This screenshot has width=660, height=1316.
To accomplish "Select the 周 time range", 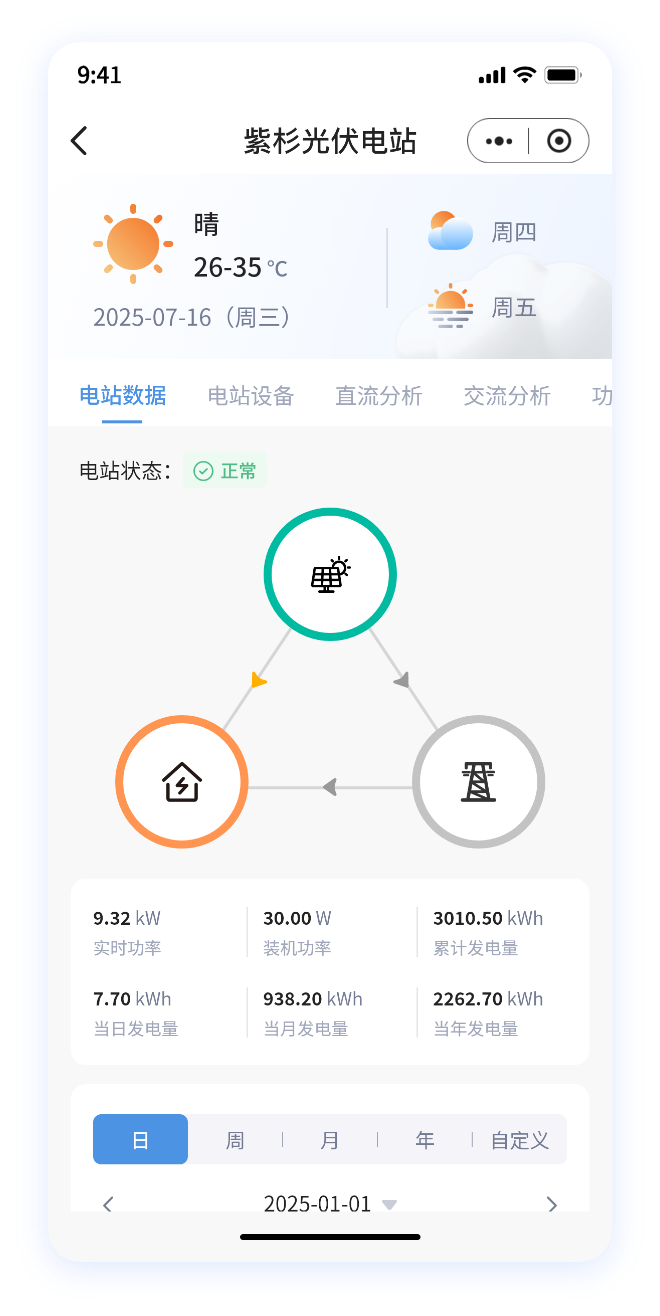I will [x=235, y=1140].
